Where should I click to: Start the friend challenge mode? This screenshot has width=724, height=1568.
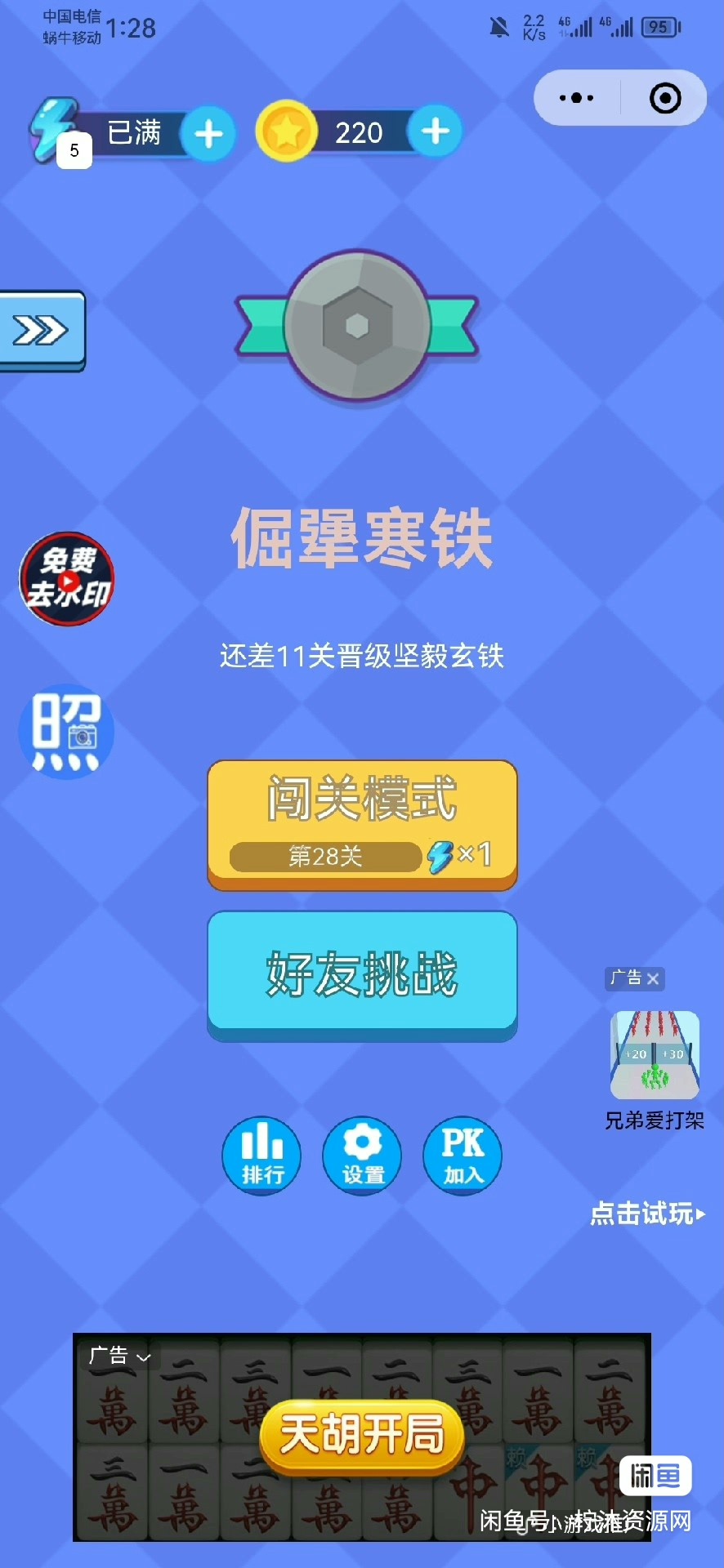362,974
